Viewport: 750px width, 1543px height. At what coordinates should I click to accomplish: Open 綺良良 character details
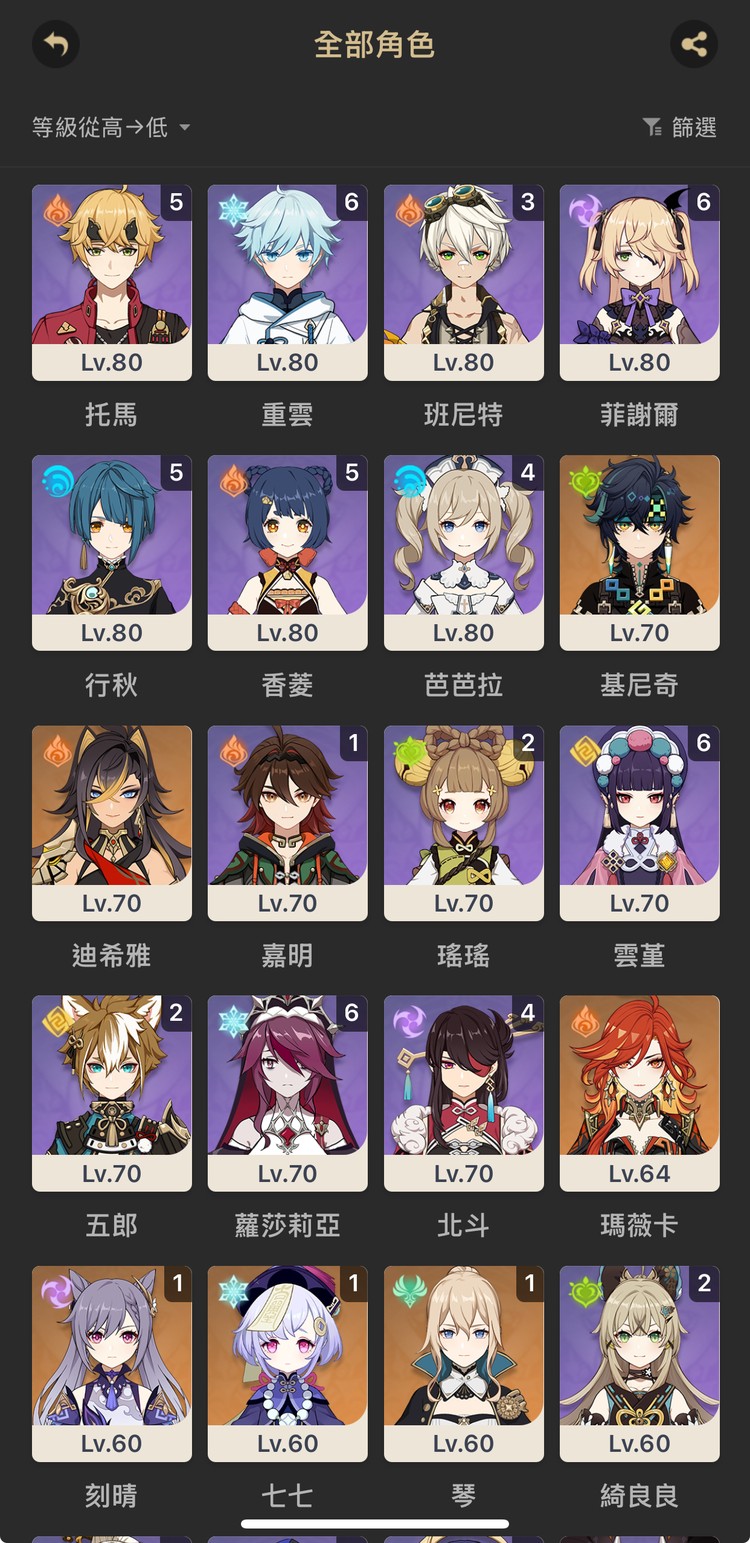[639, 1362]
